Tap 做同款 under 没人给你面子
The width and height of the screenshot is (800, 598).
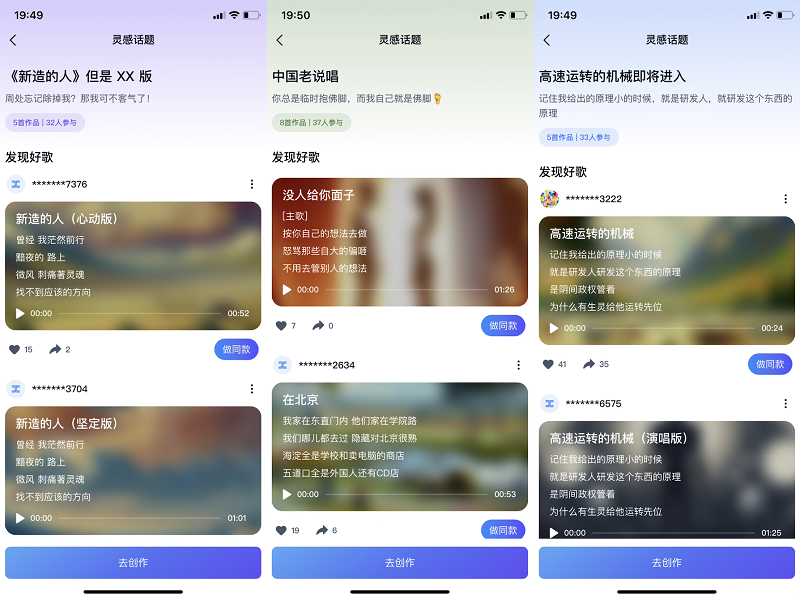(503, 325)
